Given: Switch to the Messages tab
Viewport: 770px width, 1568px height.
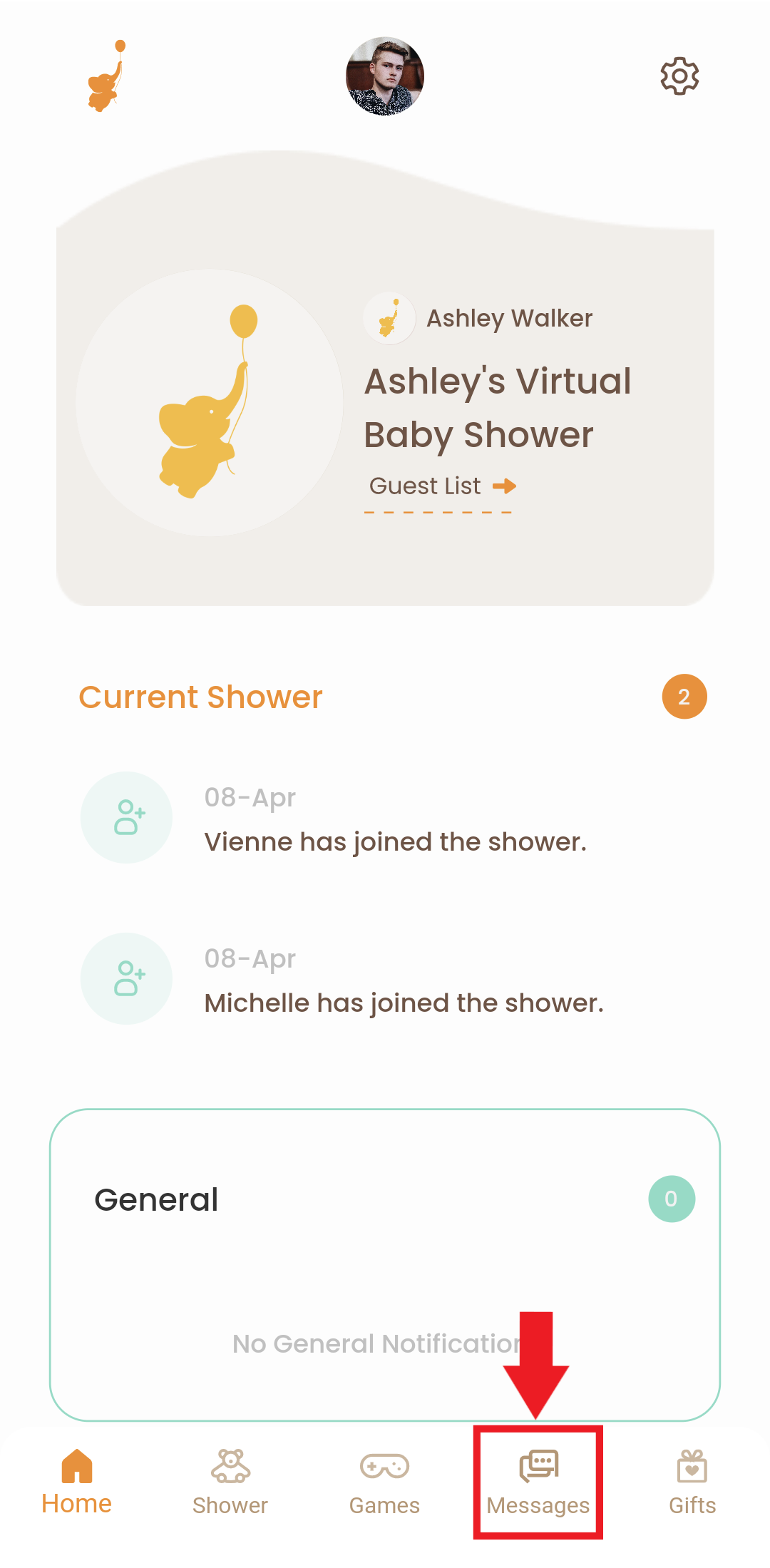Looking at the screenshot, I should (538, 1482).
